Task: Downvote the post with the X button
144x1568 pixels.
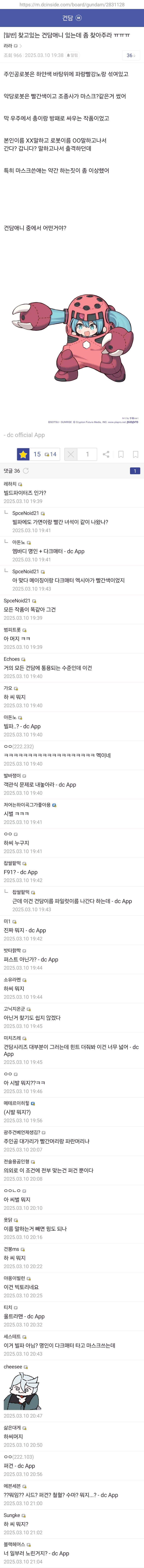Action: click(71, 454)
